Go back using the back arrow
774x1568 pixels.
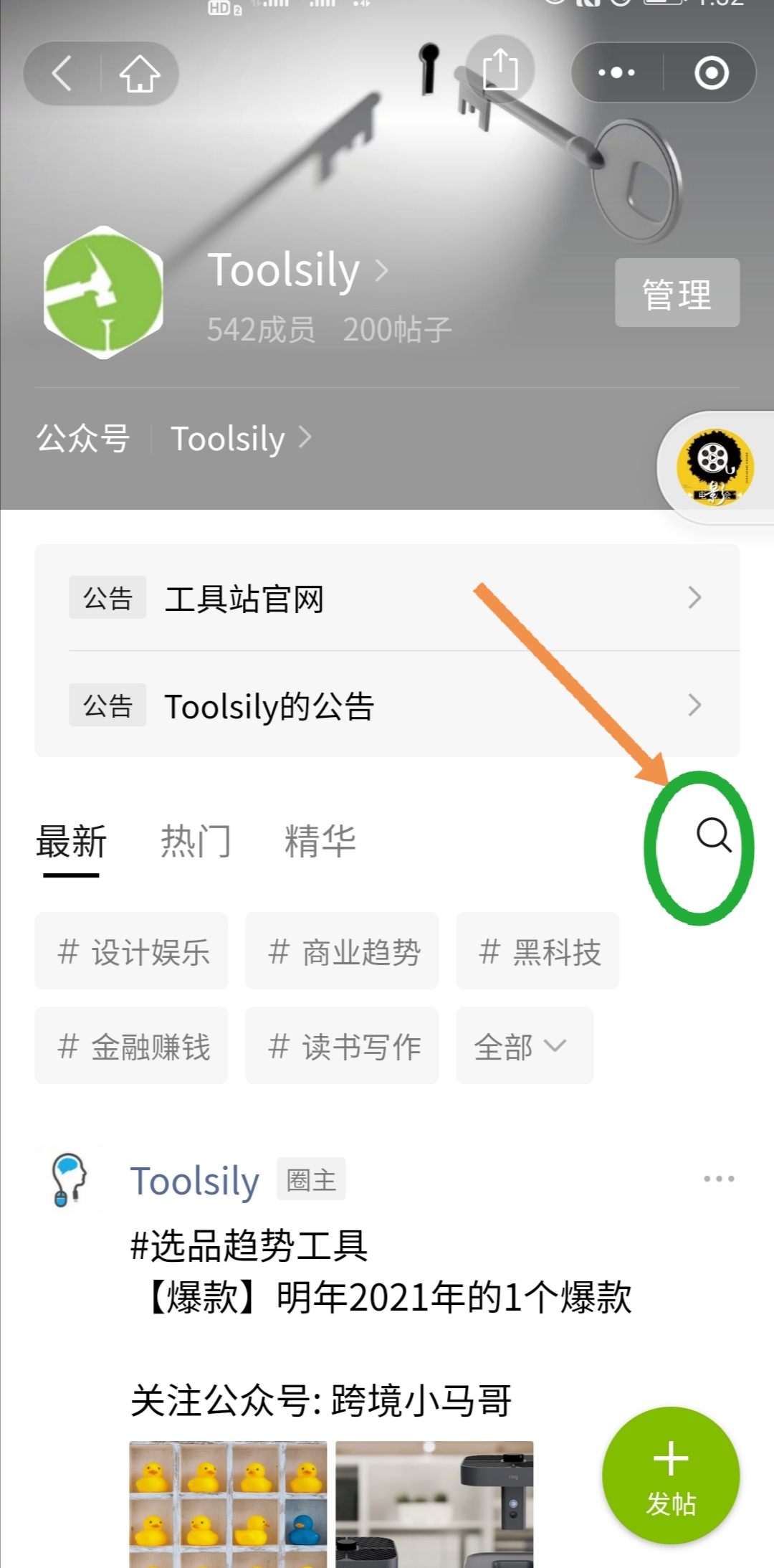pos(62,73)
